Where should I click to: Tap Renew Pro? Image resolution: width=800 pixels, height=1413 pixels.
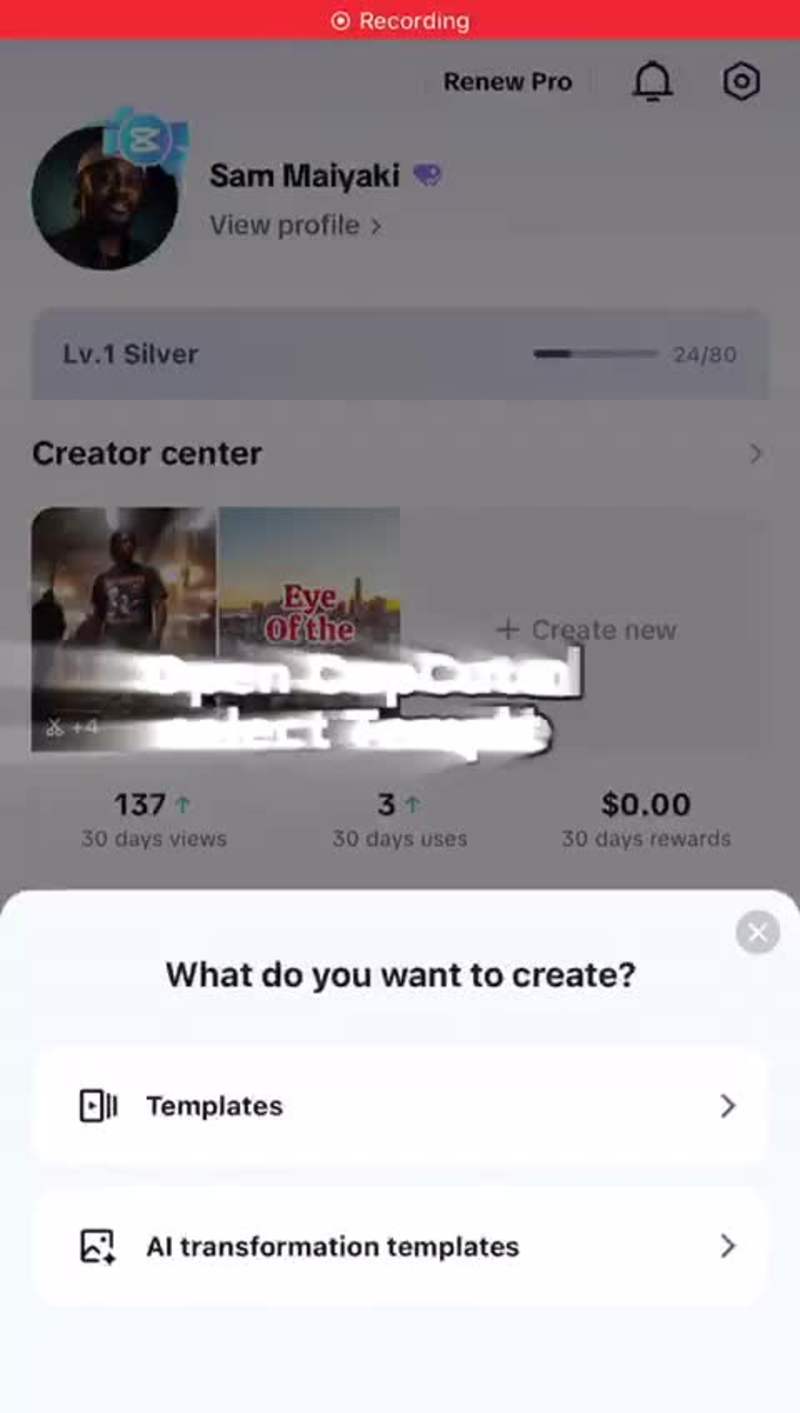(507, 82)
